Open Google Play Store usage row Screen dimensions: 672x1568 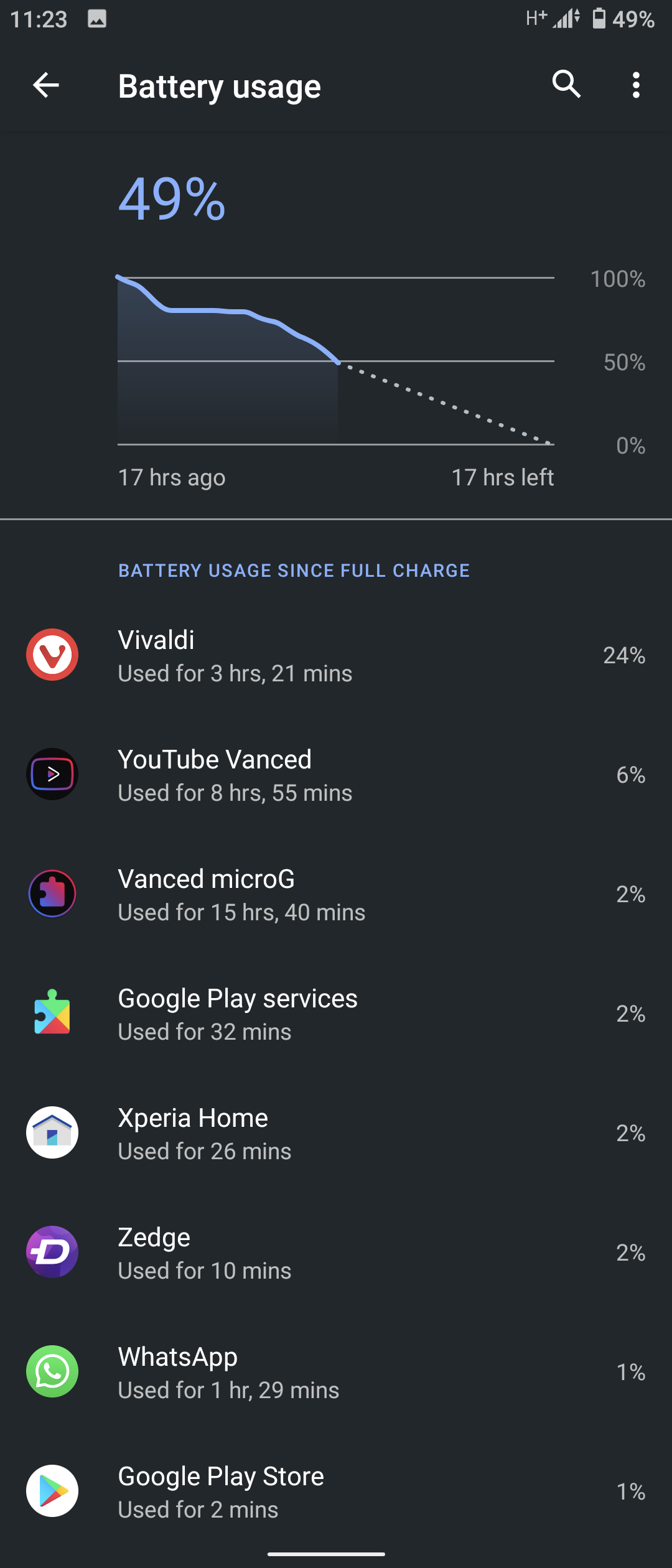tap(336, 1492)
